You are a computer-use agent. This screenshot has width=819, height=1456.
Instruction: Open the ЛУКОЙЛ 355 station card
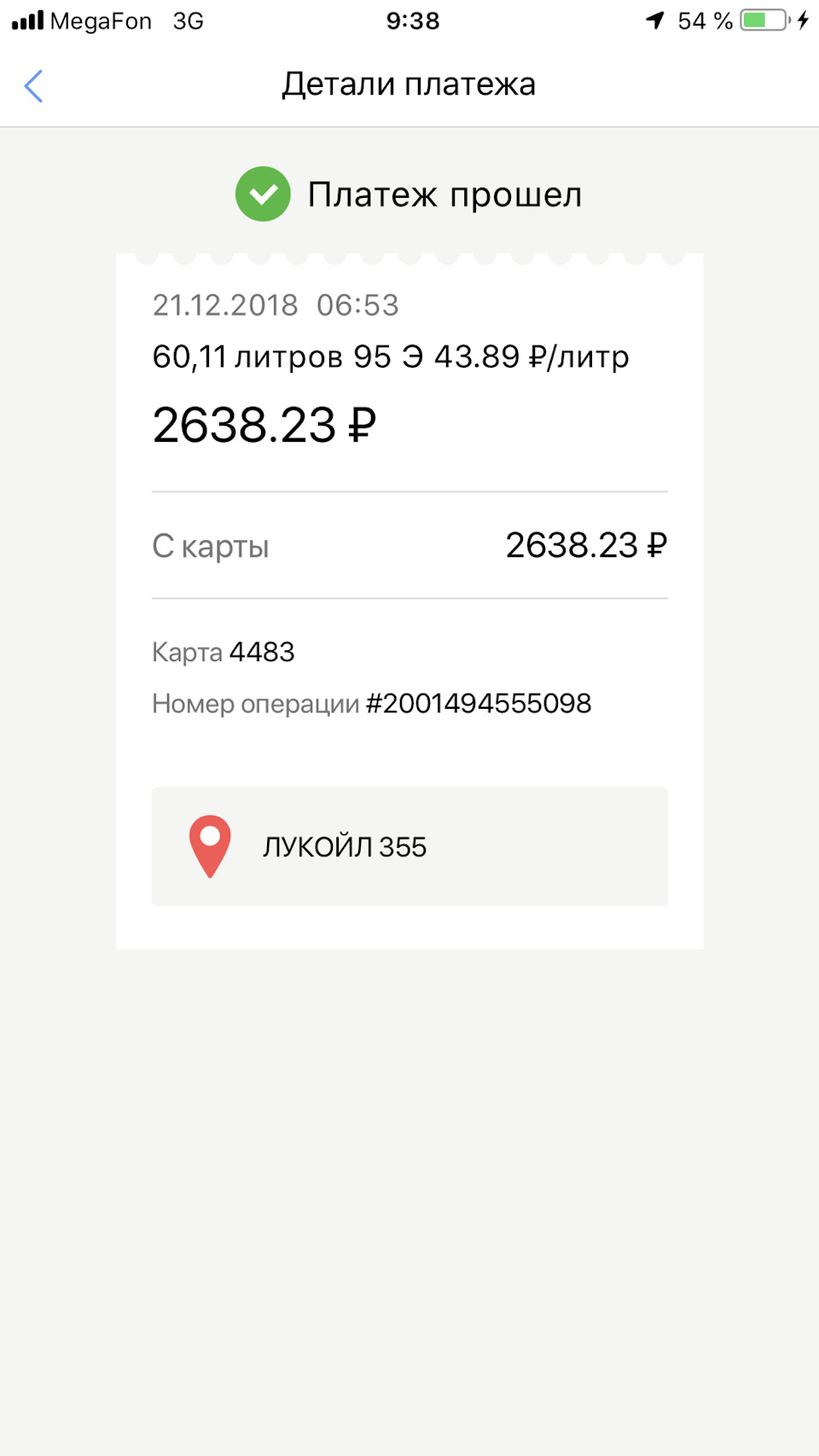409,846
